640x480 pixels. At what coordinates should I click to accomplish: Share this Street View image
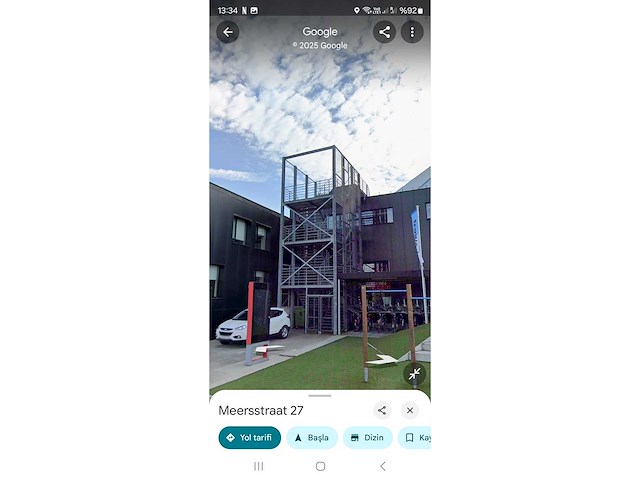[x=384, y=32]
